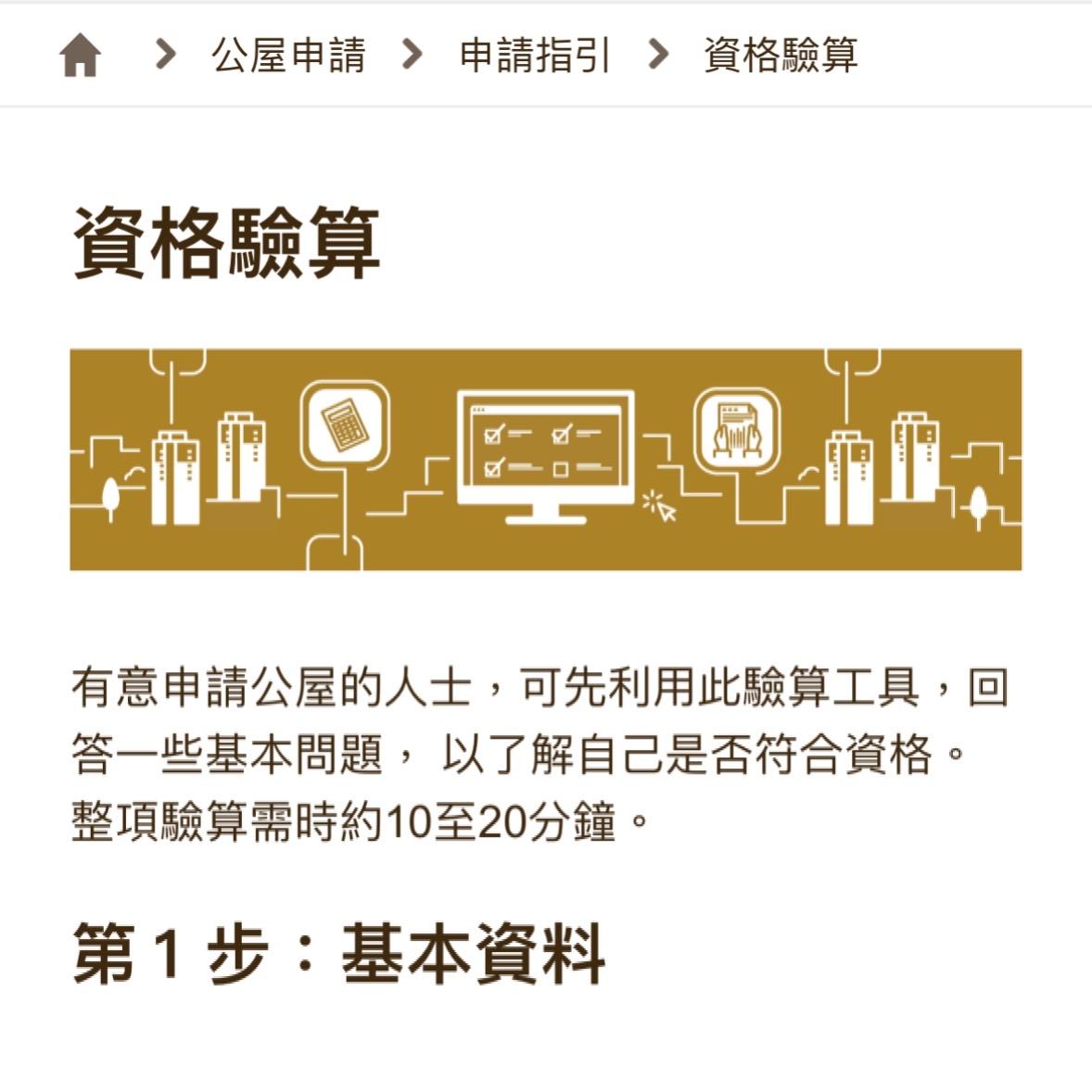Go to the home page icon

81,55
